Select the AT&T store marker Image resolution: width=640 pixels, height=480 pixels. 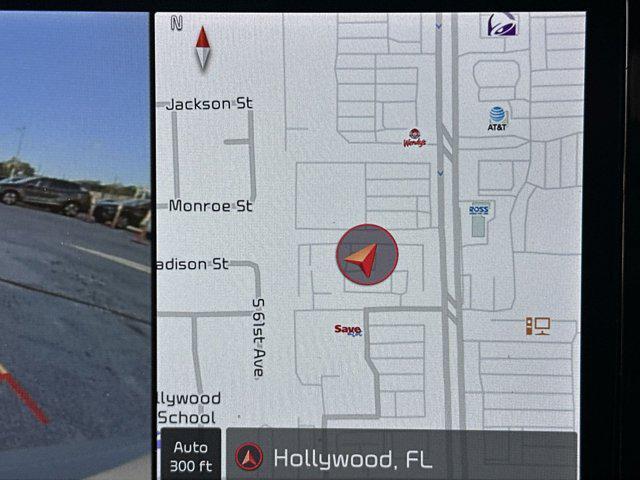497,118
